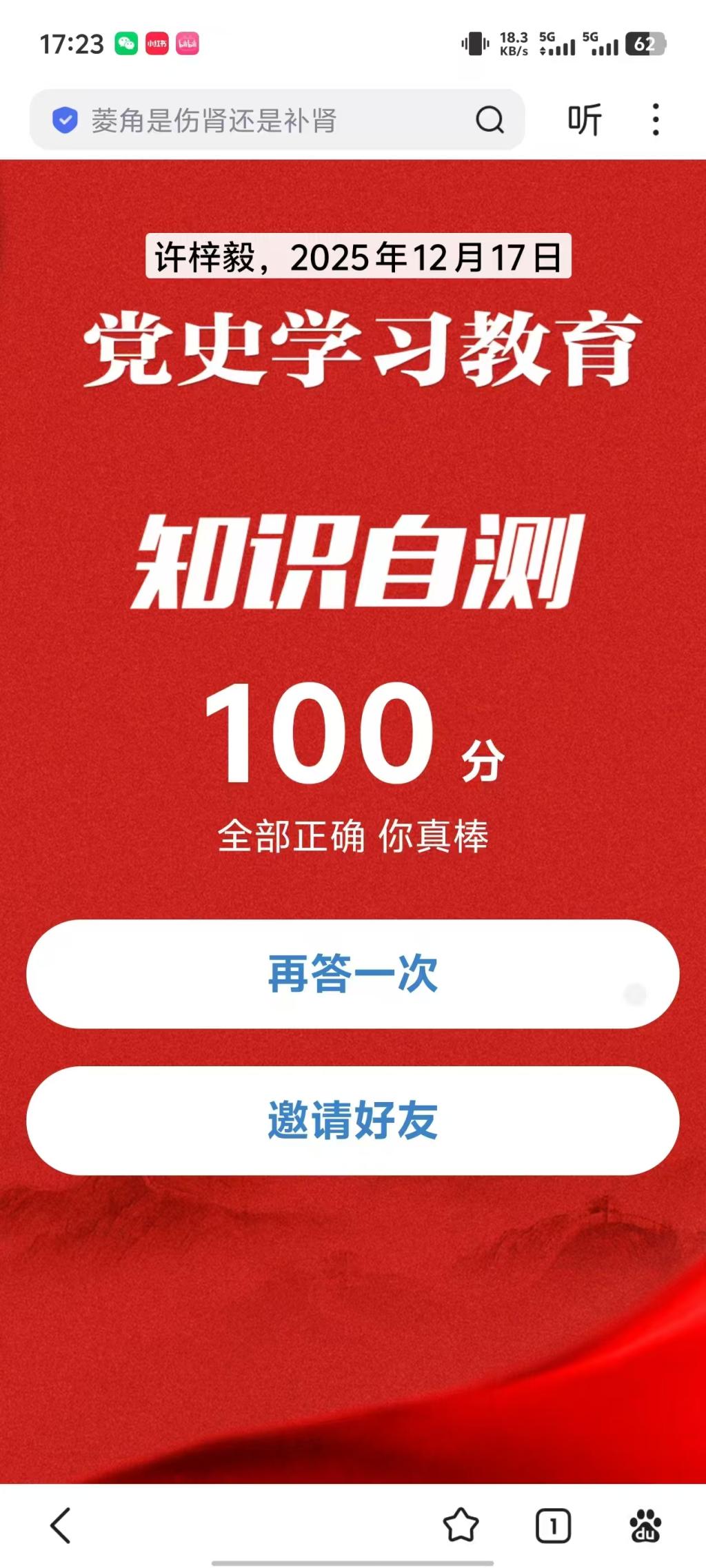The width and height of the screenshot is (706, 1568).
Task: Bookmark this page with the star icon
Action: pyautogui.click(x=461, y=1525)
